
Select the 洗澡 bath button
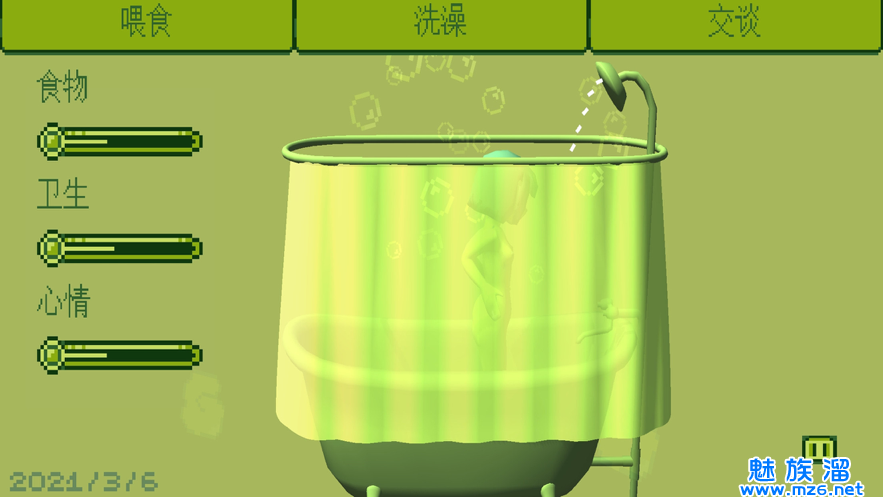pos(441,24)
